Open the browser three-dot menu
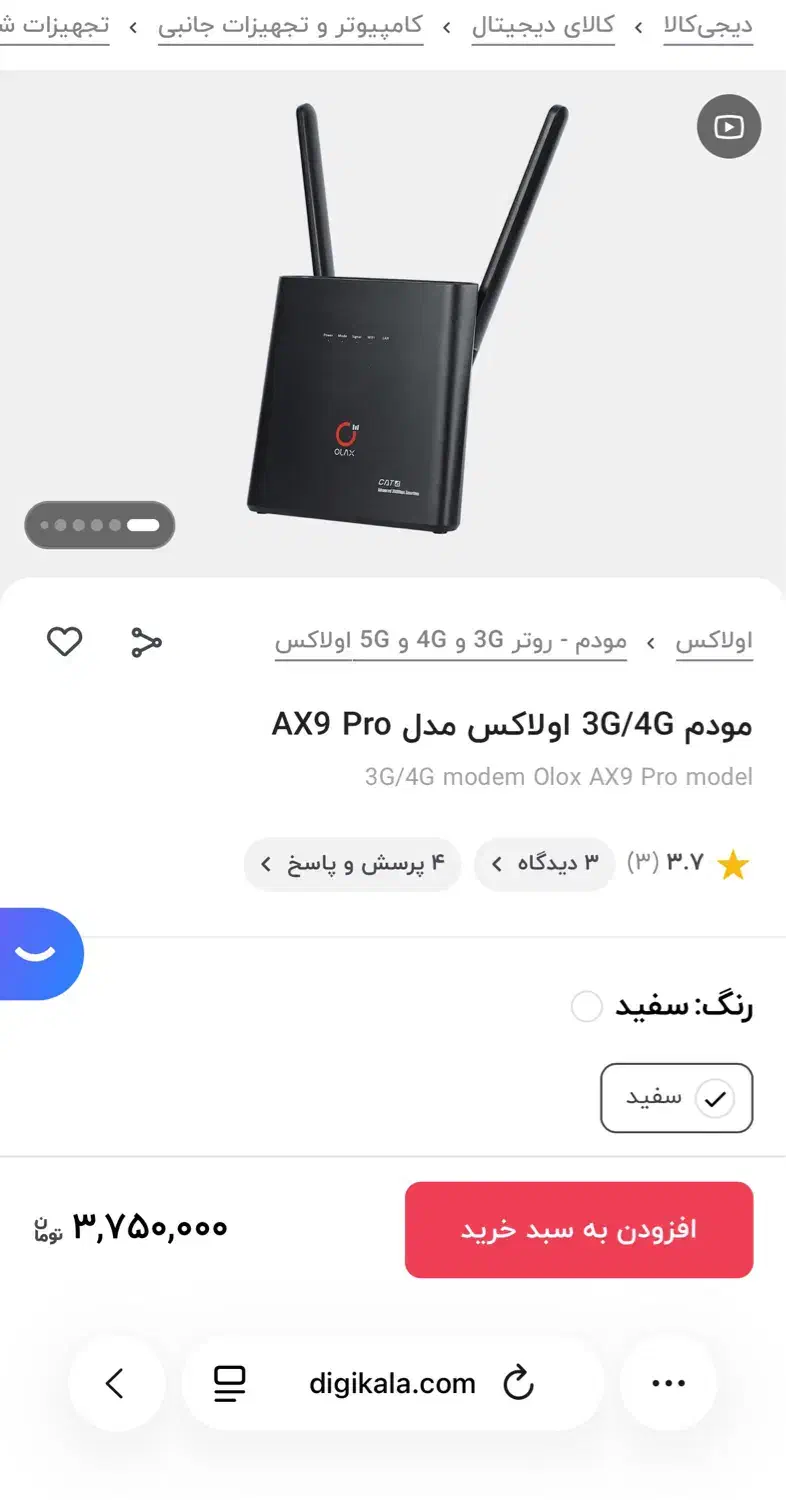 [668, 1383]
